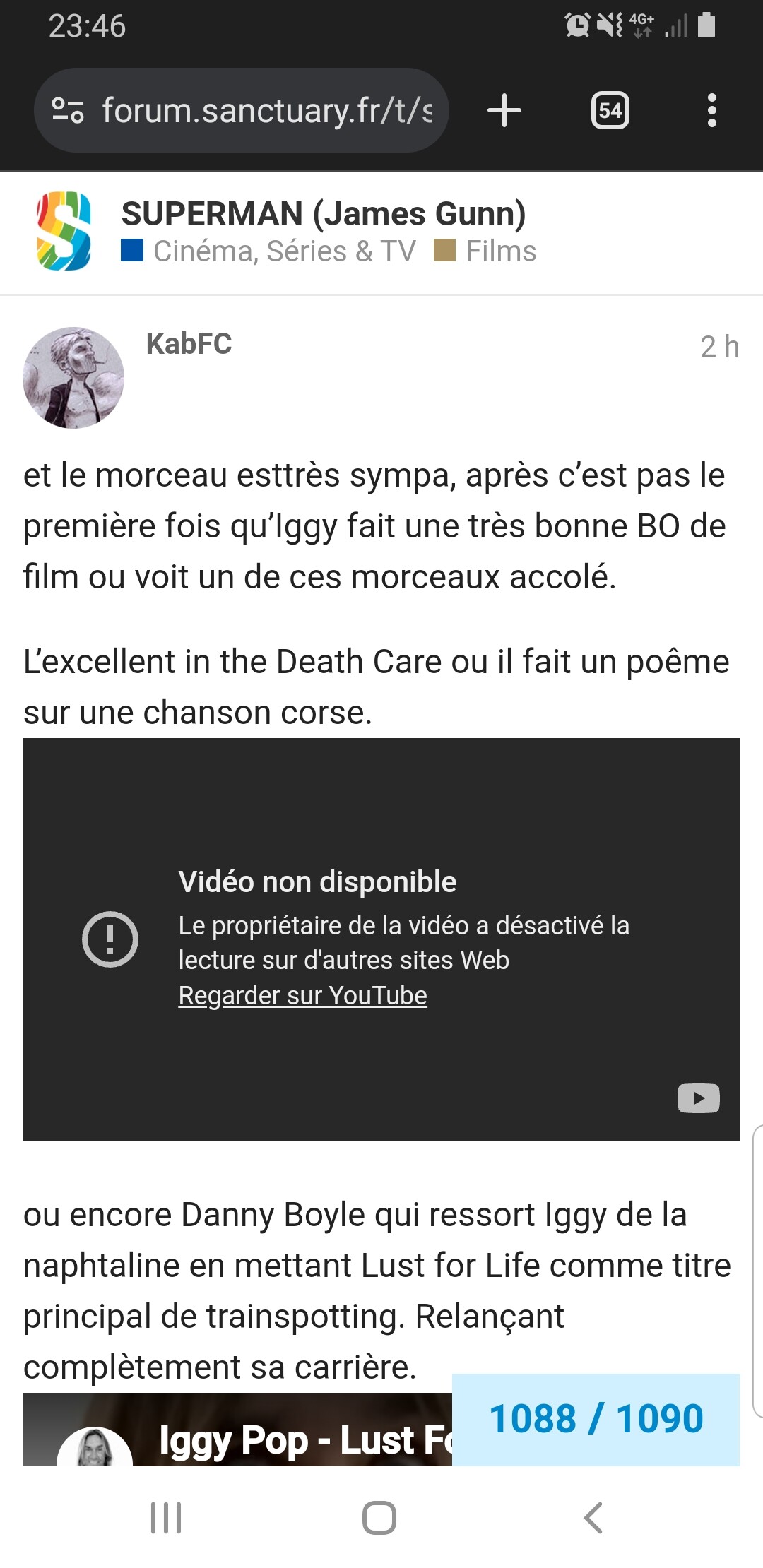Open the tab switcher showing 54 tabs
This screenshot has width=763, height=1568.
pyautogui.click(x=610, y=111)
